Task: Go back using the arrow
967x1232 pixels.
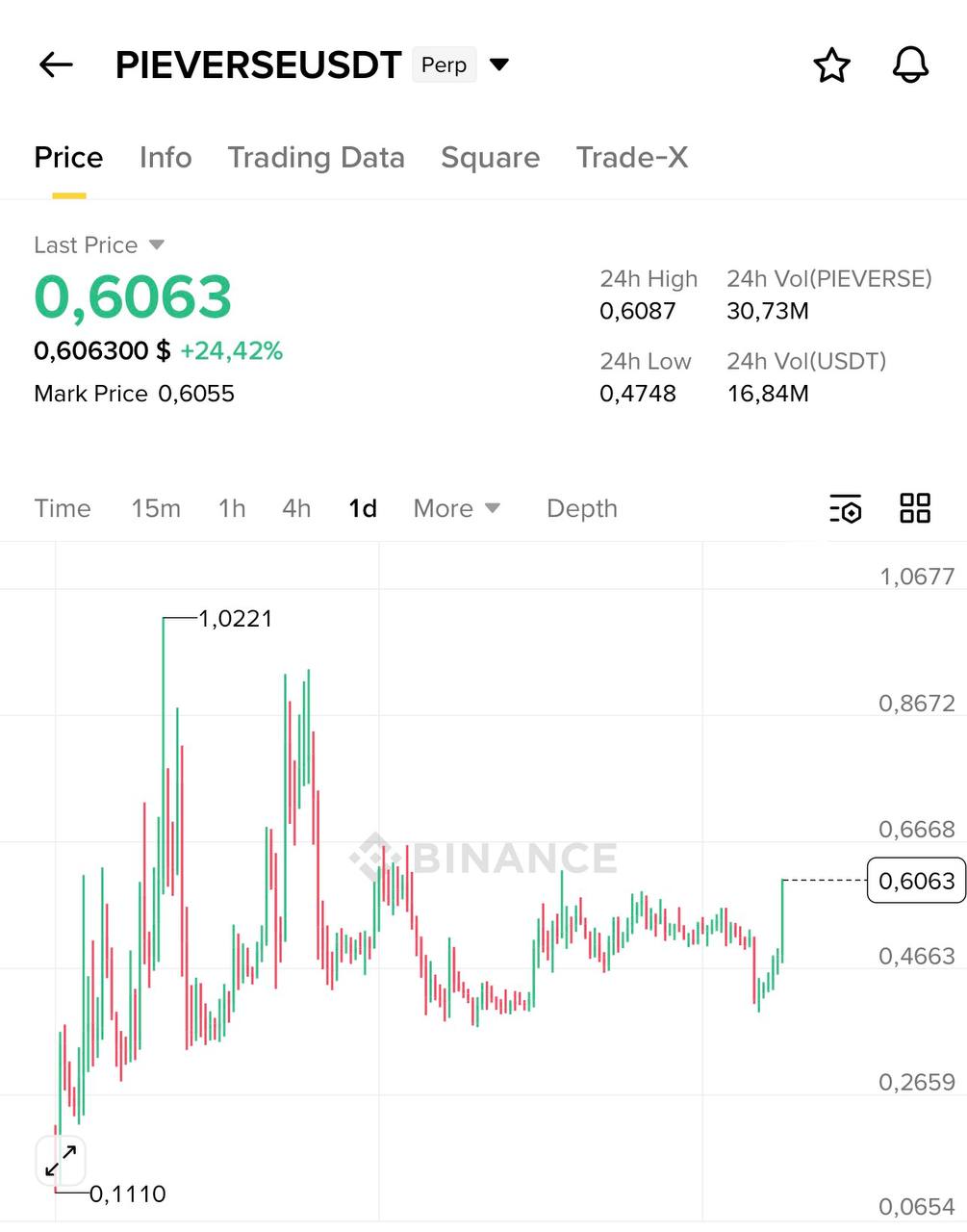Action: 56,65
